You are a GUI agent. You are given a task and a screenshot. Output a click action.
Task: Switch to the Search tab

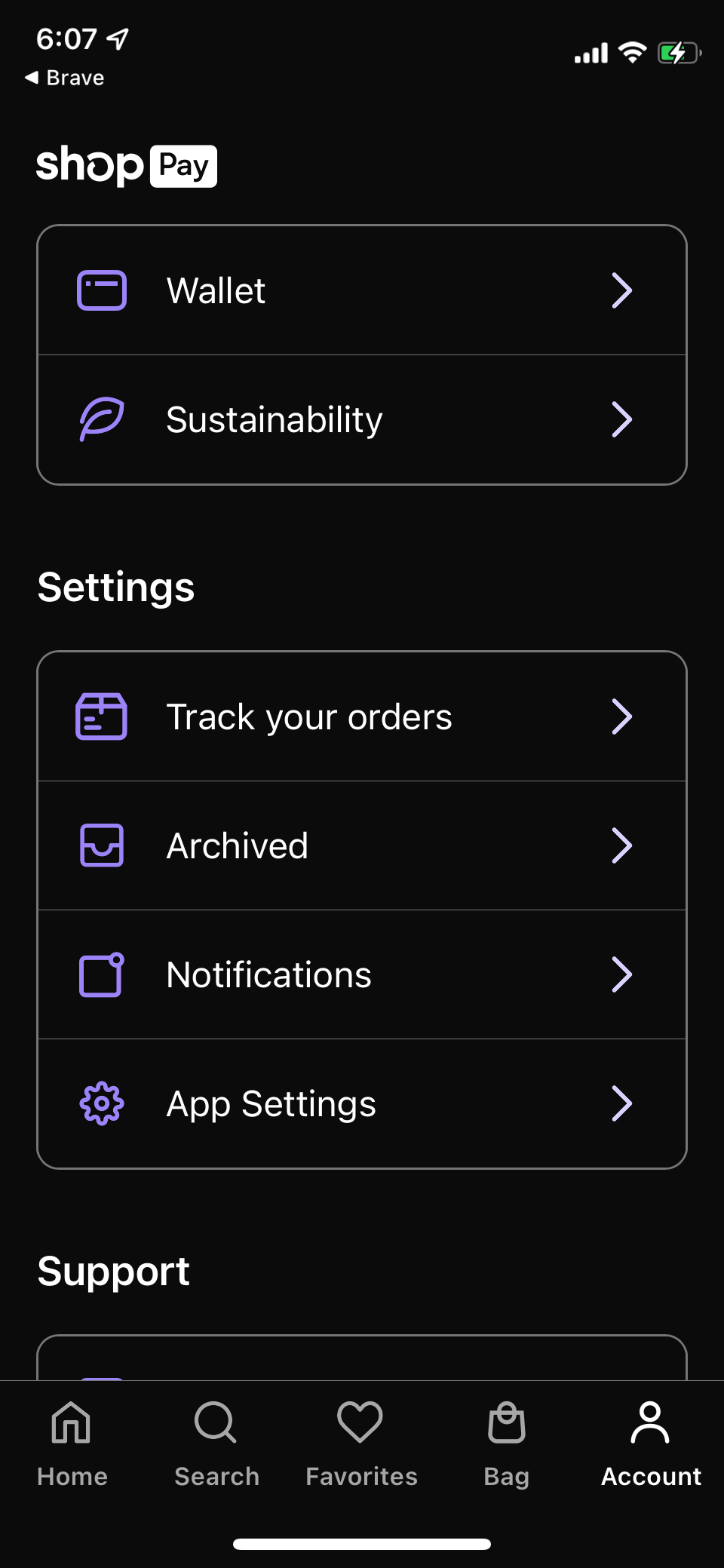click(x=216, y=1442)
